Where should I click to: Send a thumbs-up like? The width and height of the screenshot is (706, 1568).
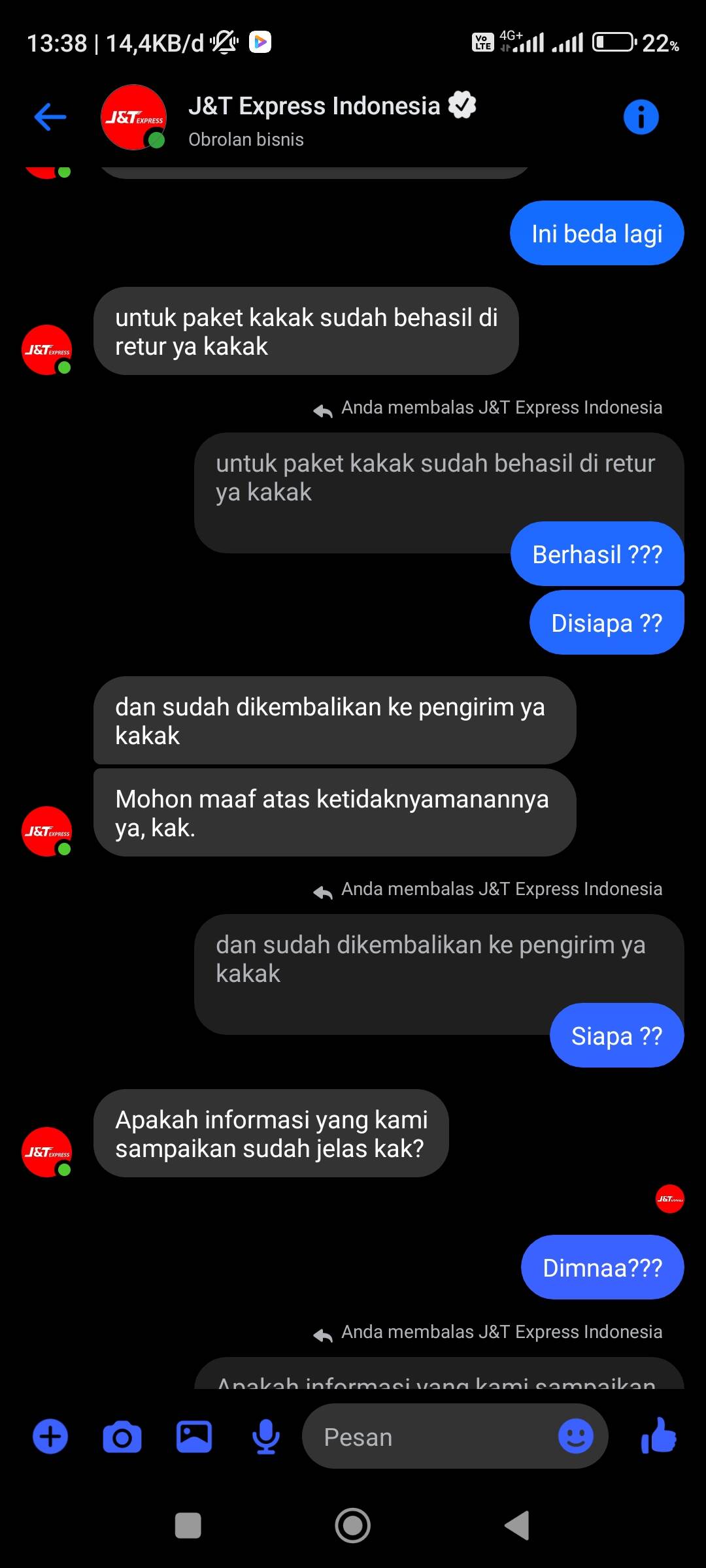[659, 1435]
